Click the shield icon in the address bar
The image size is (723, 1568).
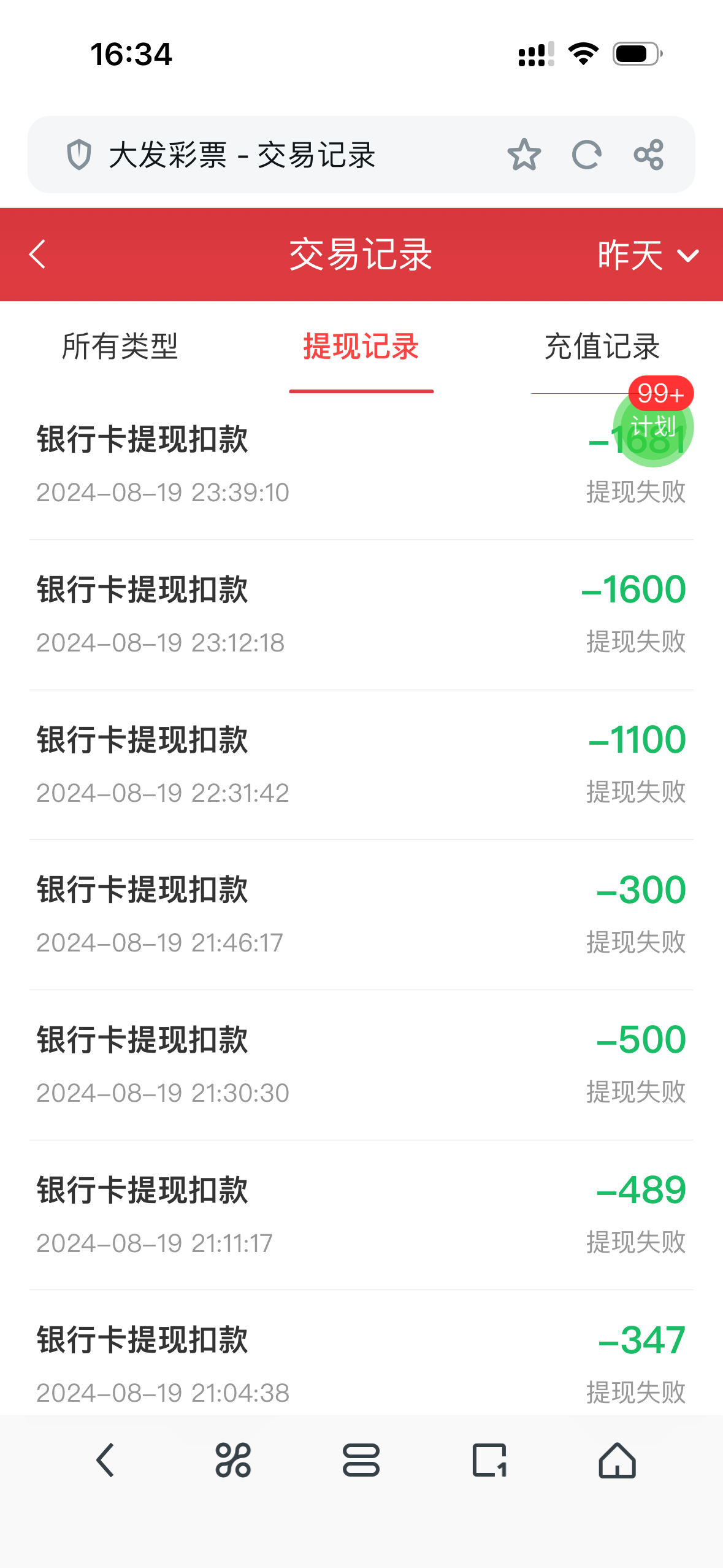click(80, 155)
